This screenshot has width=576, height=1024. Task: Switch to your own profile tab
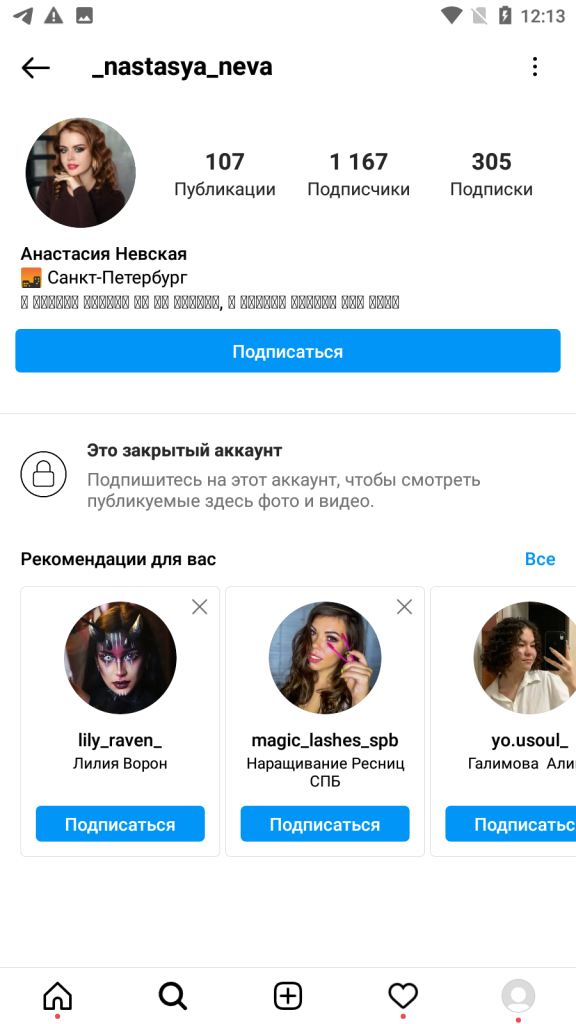[518, 997]
